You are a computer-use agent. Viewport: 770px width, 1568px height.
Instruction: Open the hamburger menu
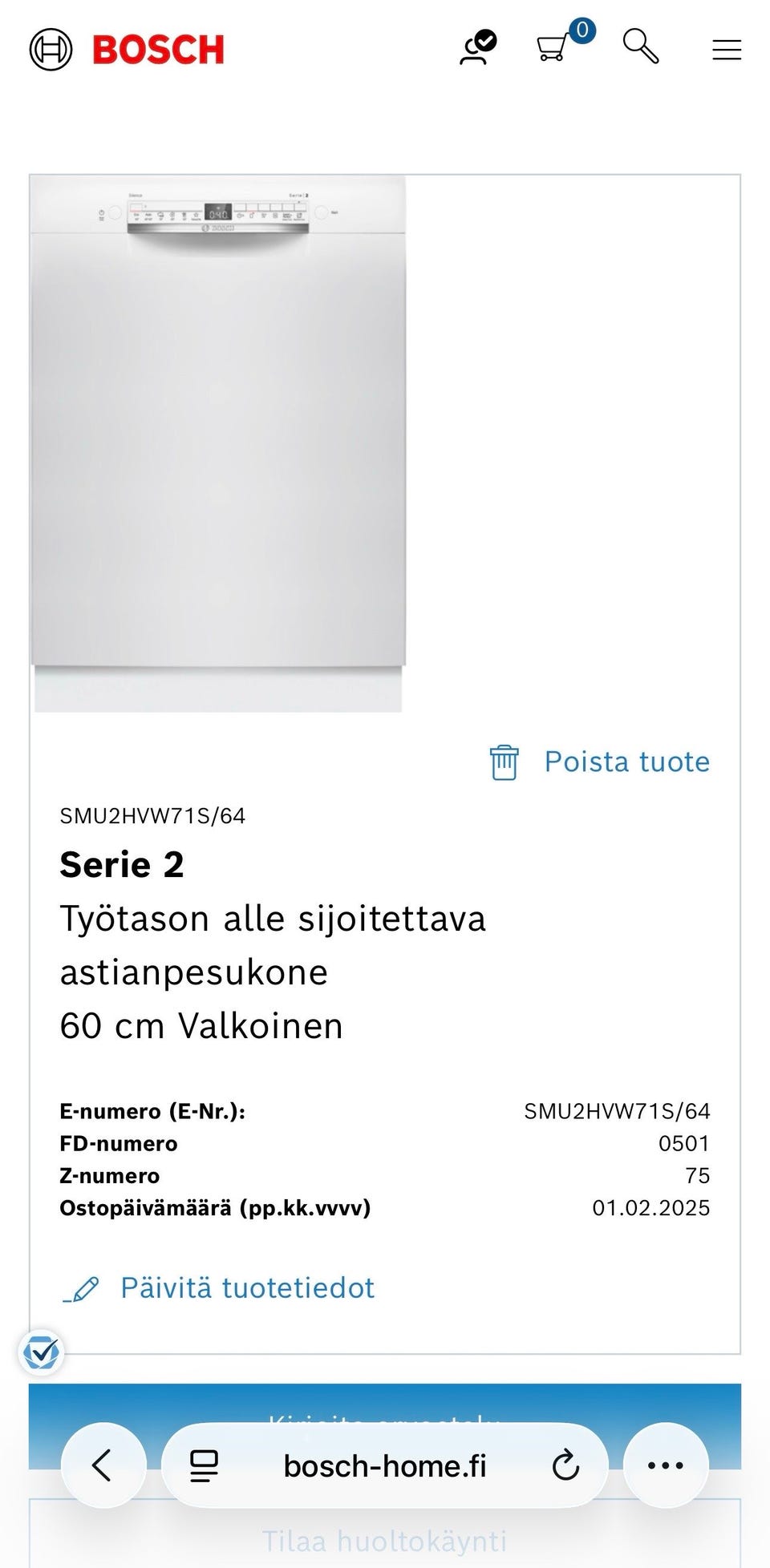(726, 50)
